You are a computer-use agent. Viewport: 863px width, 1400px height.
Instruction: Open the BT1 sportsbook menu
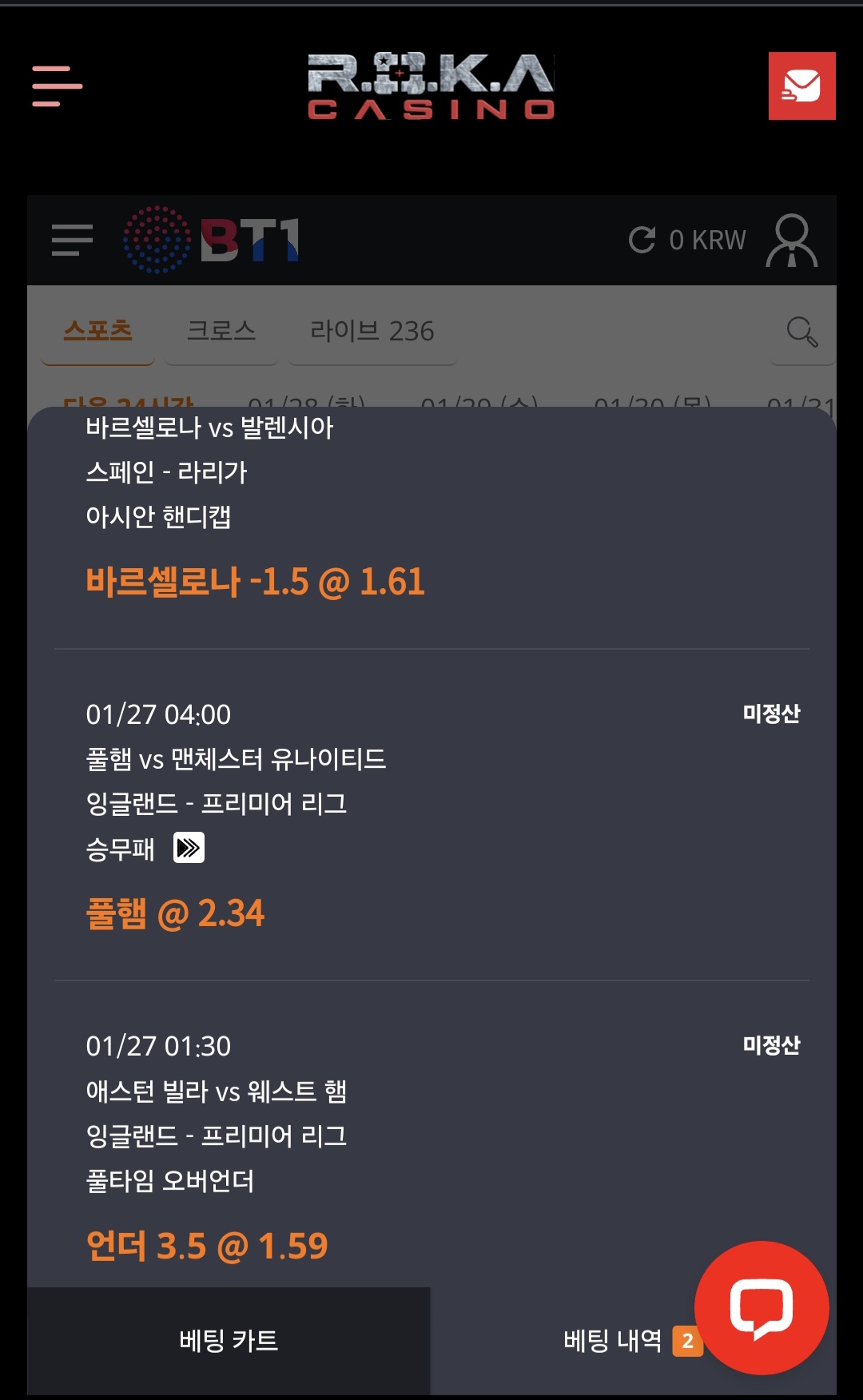[x=72, y=240]
